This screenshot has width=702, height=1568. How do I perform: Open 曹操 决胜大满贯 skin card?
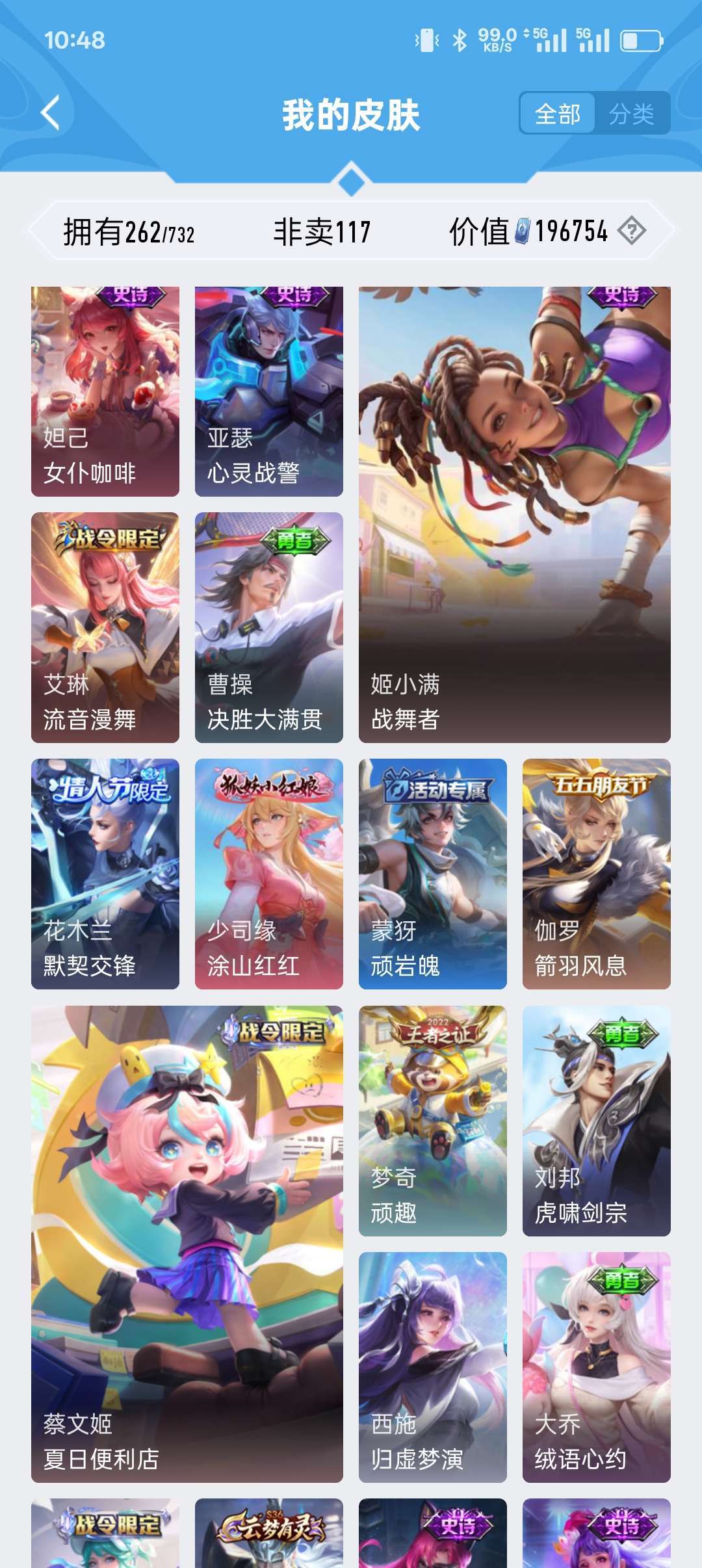[x=269, y=627]
